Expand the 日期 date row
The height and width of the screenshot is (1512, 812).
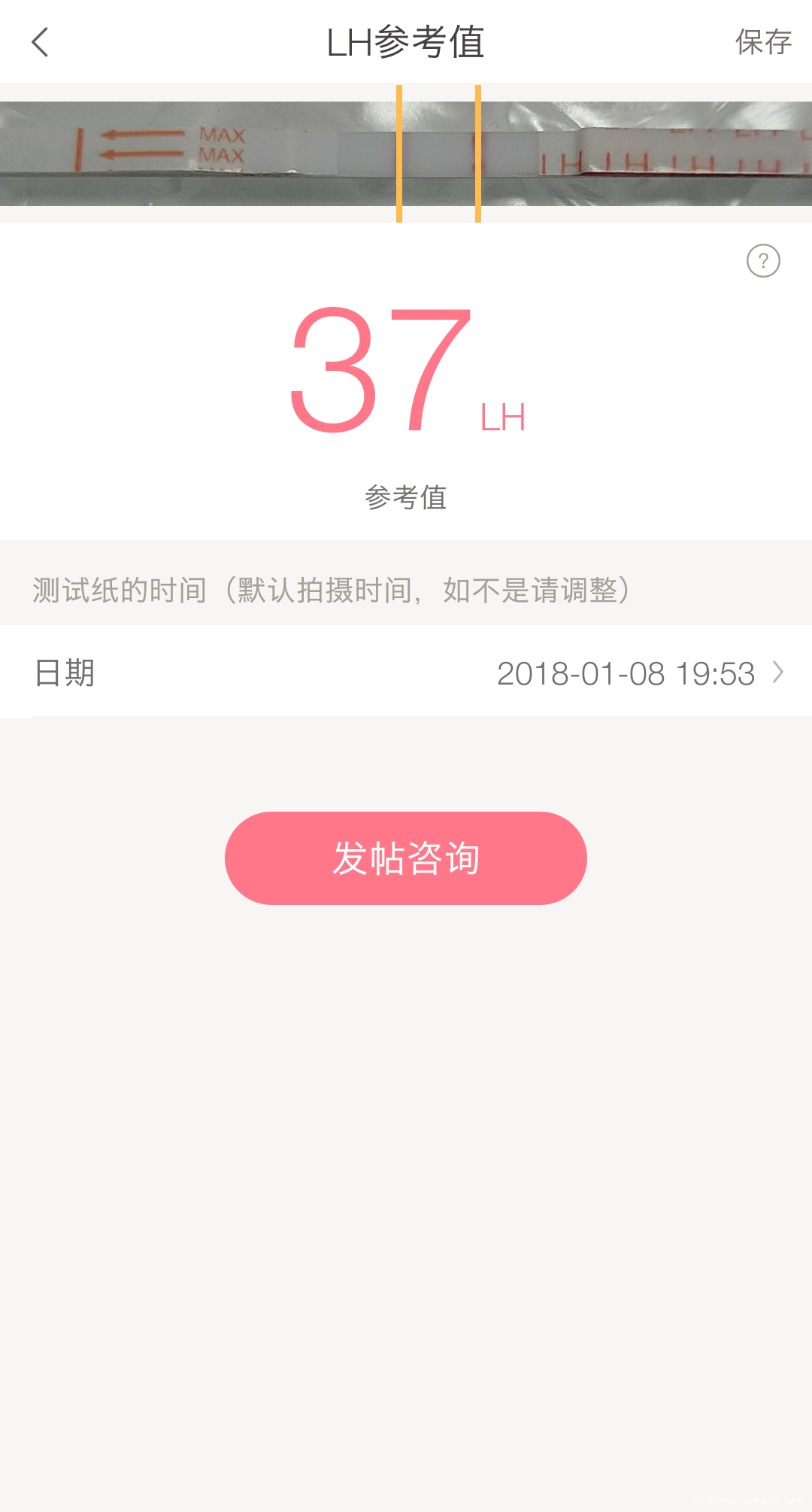coord(406,674)
